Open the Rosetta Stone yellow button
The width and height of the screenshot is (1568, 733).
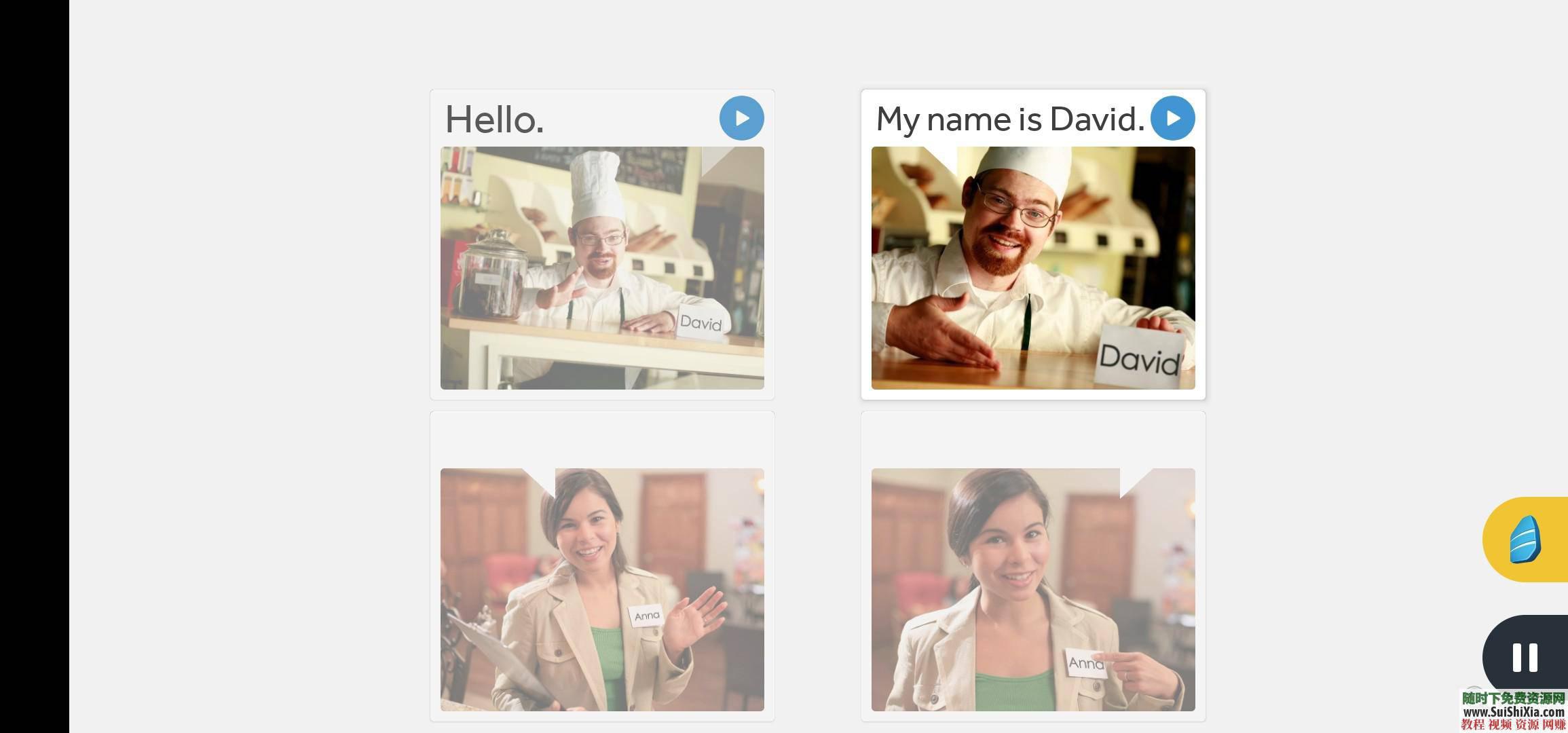(1525, 540)
